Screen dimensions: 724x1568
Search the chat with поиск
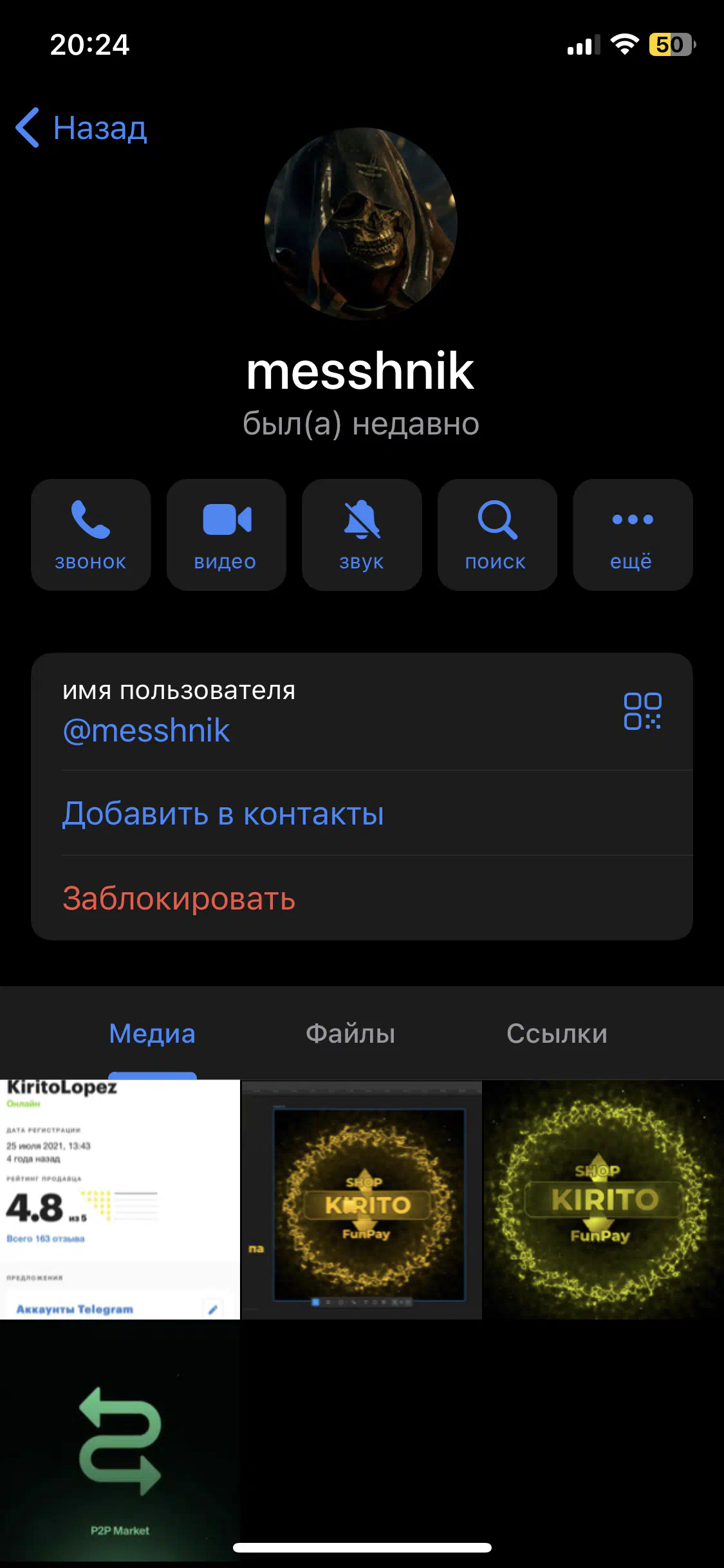(497, 534)
